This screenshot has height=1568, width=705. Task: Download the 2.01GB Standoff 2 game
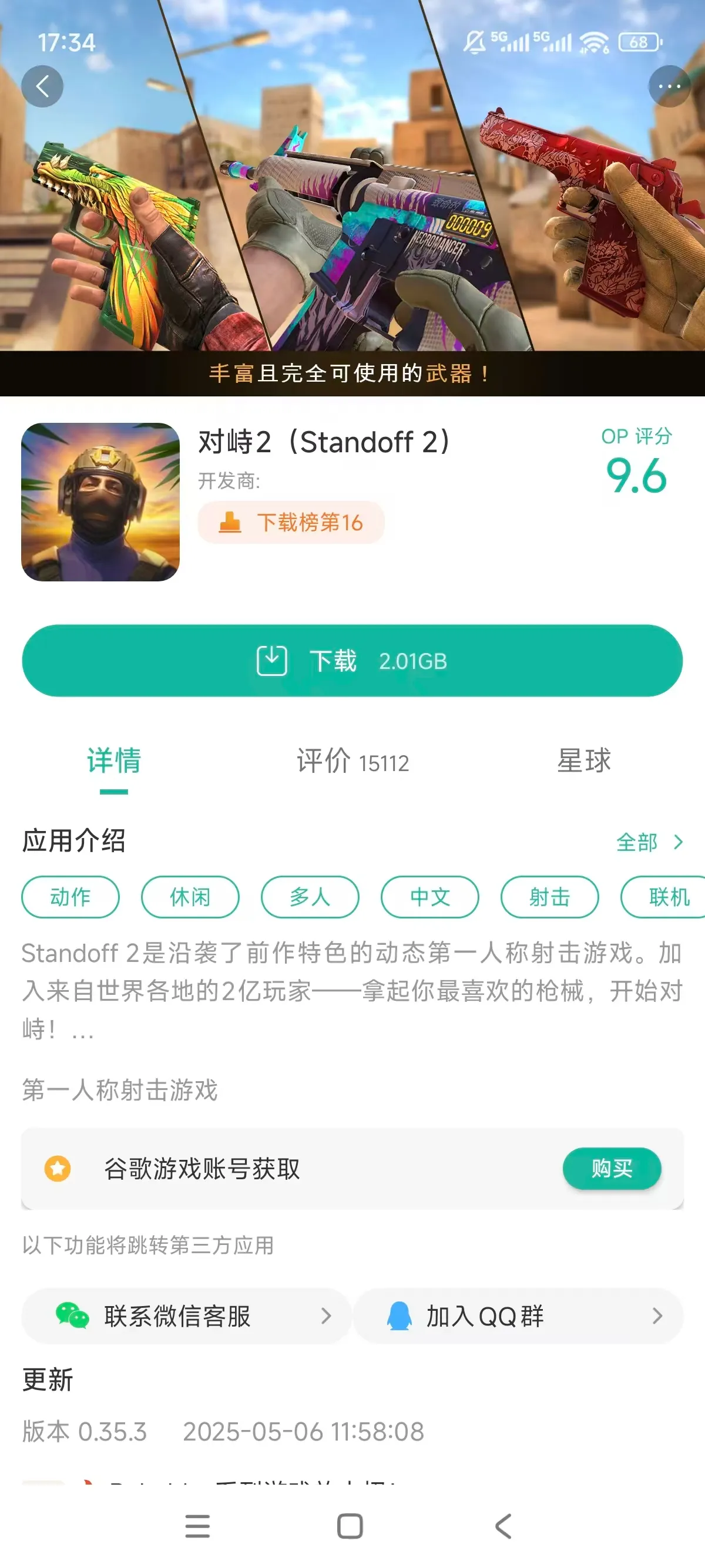click(x=352, y=661)
